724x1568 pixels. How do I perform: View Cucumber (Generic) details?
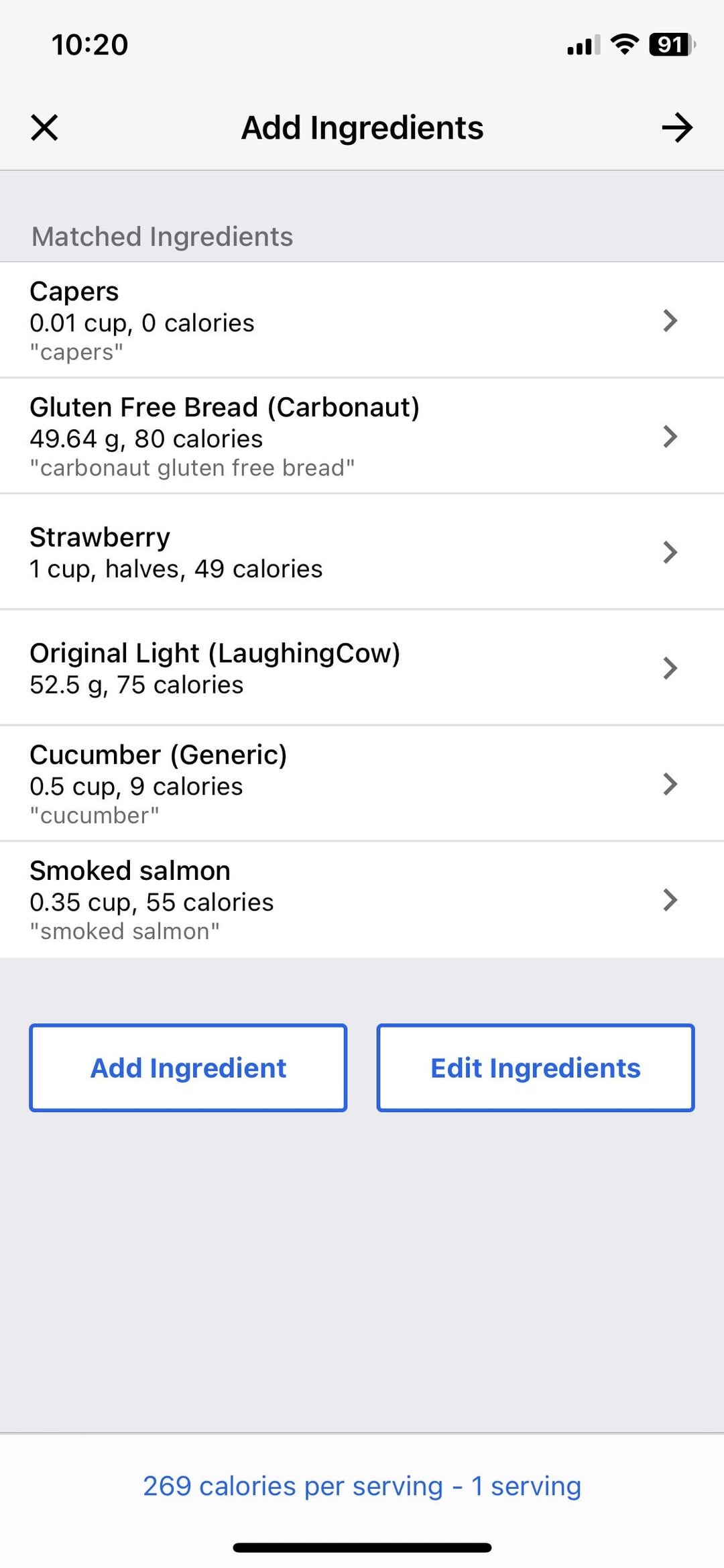(x=362, y=783)
